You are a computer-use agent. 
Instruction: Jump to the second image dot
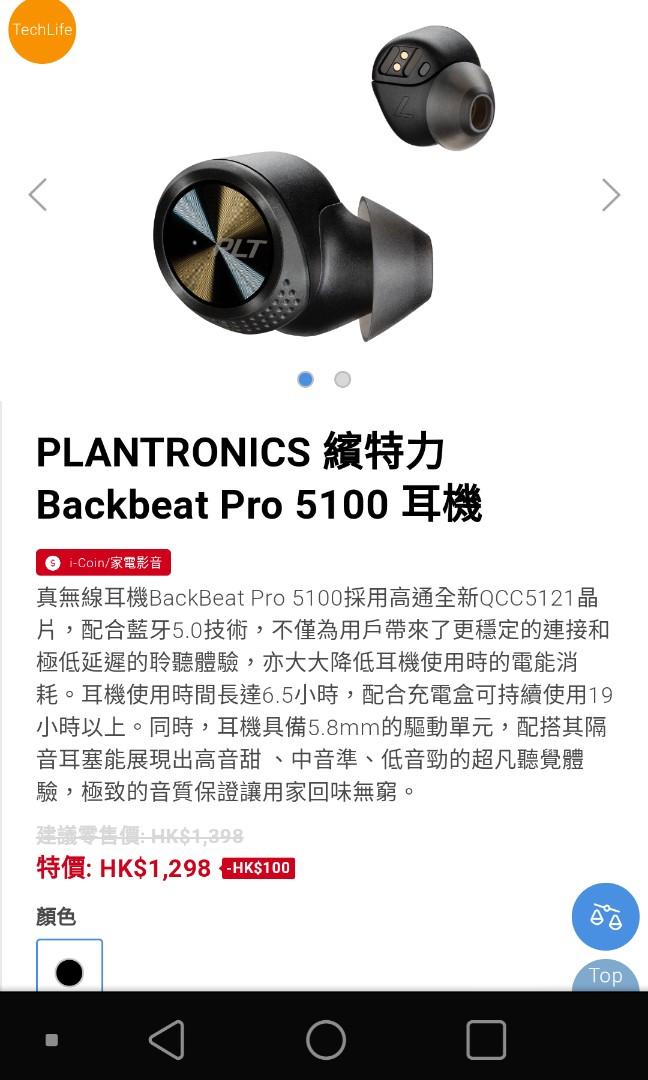pos(342,380)
